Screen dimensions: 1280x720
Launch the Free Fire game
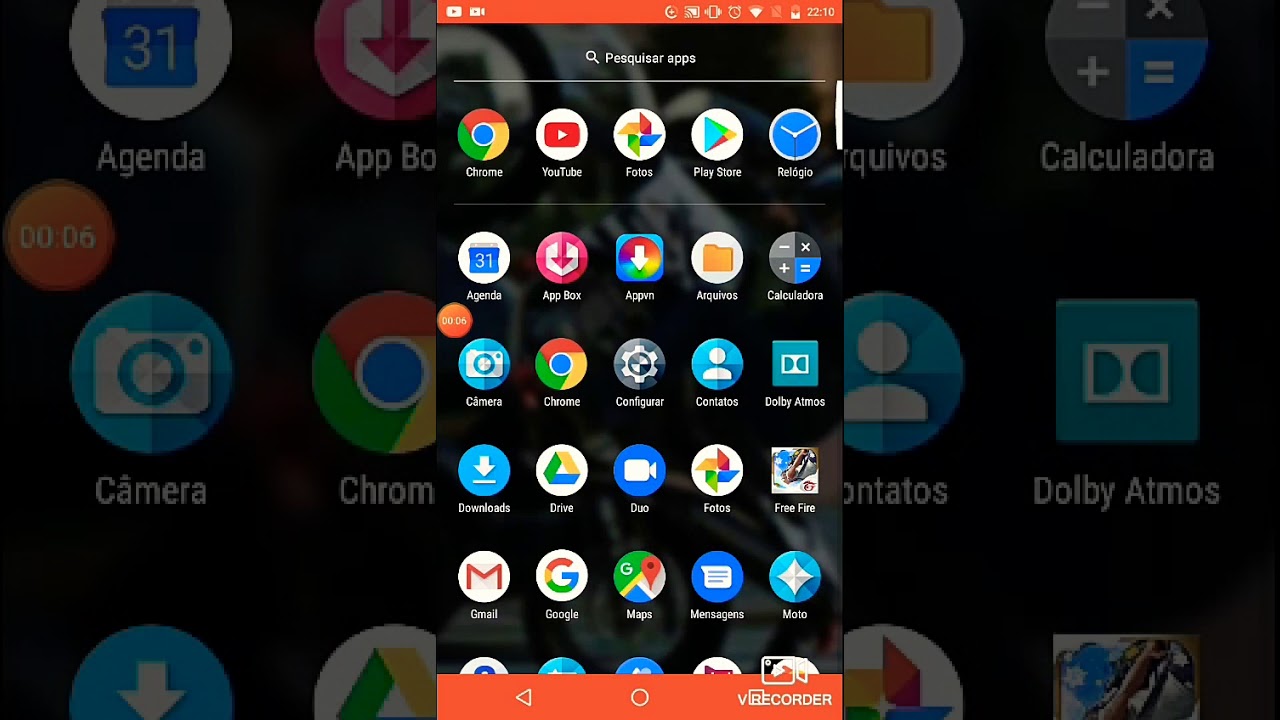click(x=795, y=471)
